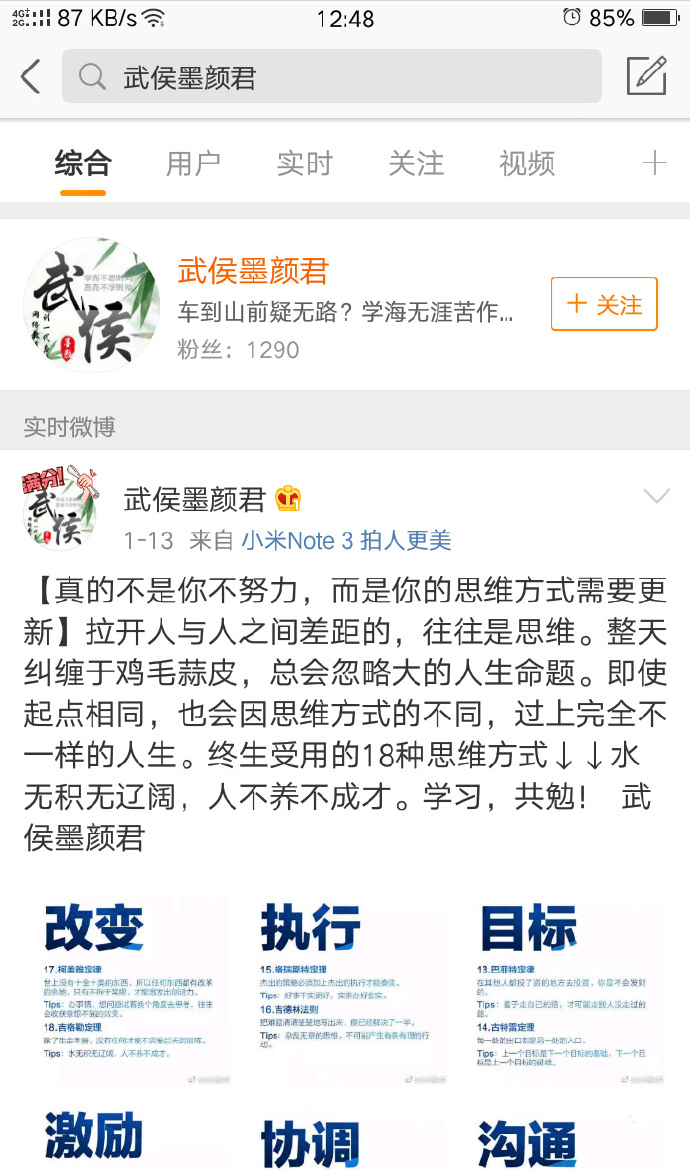Image resolution: width=690 pixels, height=1170 pixels.
Task: Follow 武侯墨颜君 with the 关注 button
Action: [604, 304]
